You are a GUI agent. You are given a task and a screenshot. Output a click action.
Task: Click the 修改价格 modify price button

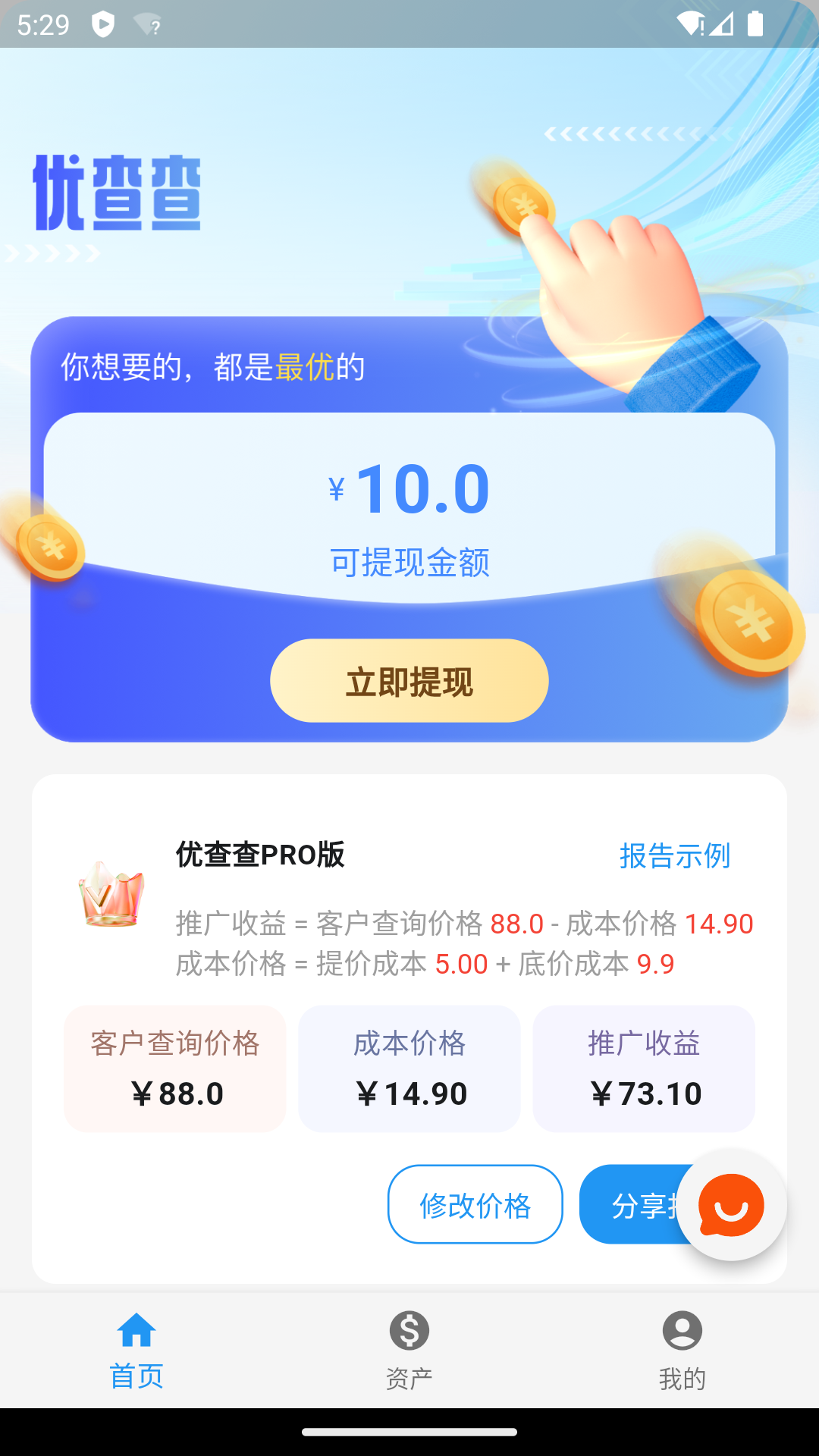click(475, 1204)
